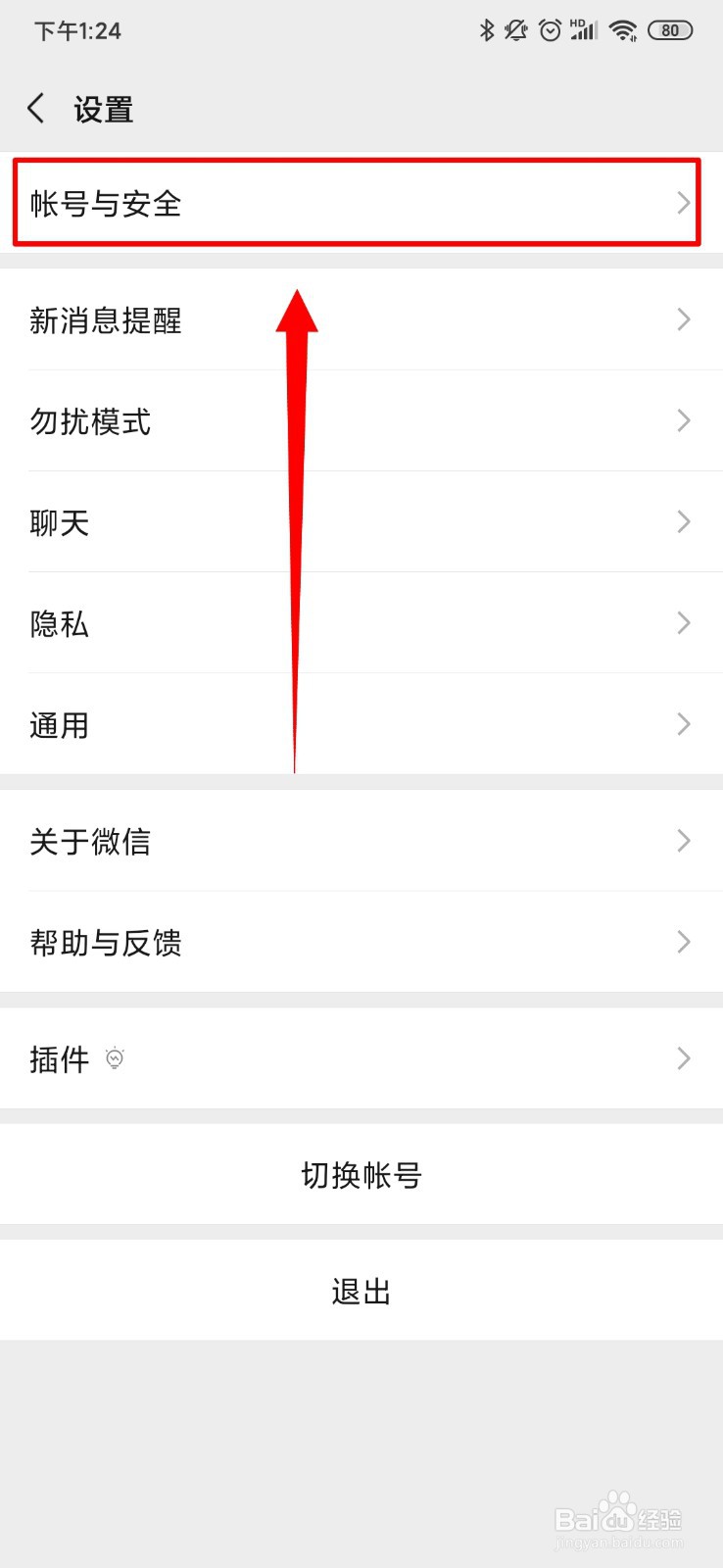Expand 隐私 privacy via its chevron
The width and height of the screenshot is (723, 1568).
(x=683, y=623)
